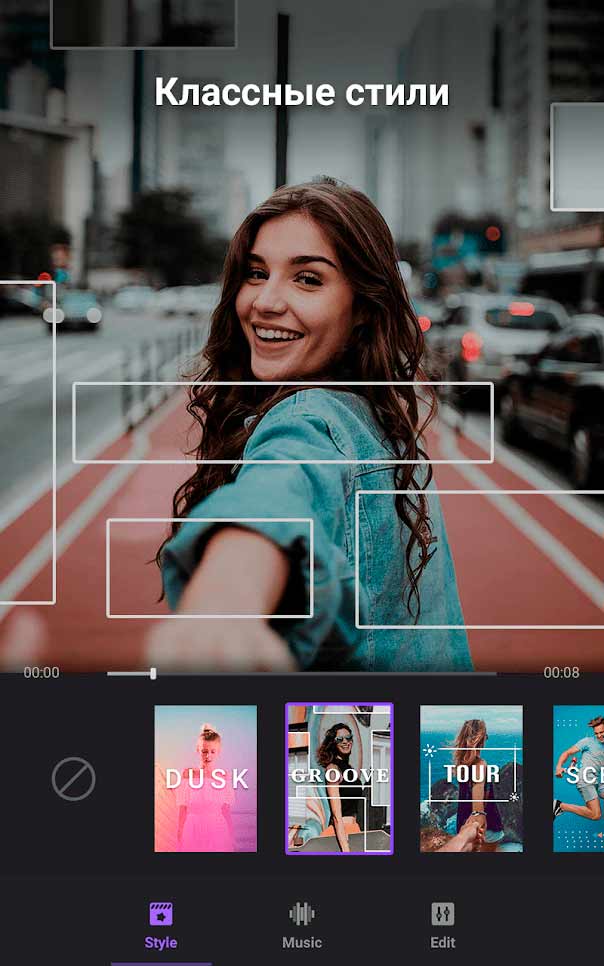Apply the DUSK style

click(x=205, y=778)
